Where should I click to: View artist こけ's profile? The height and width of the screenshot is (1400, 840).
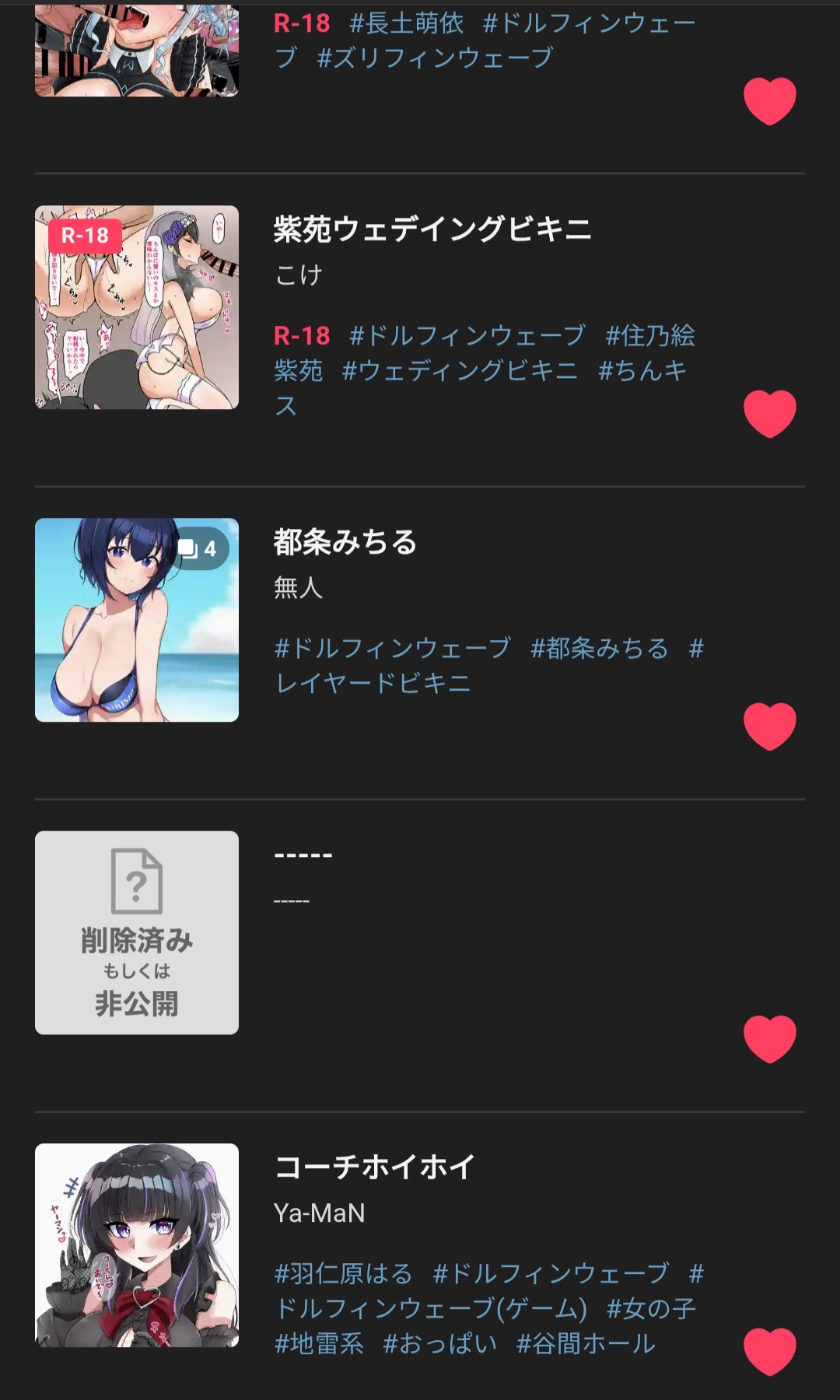299,275
